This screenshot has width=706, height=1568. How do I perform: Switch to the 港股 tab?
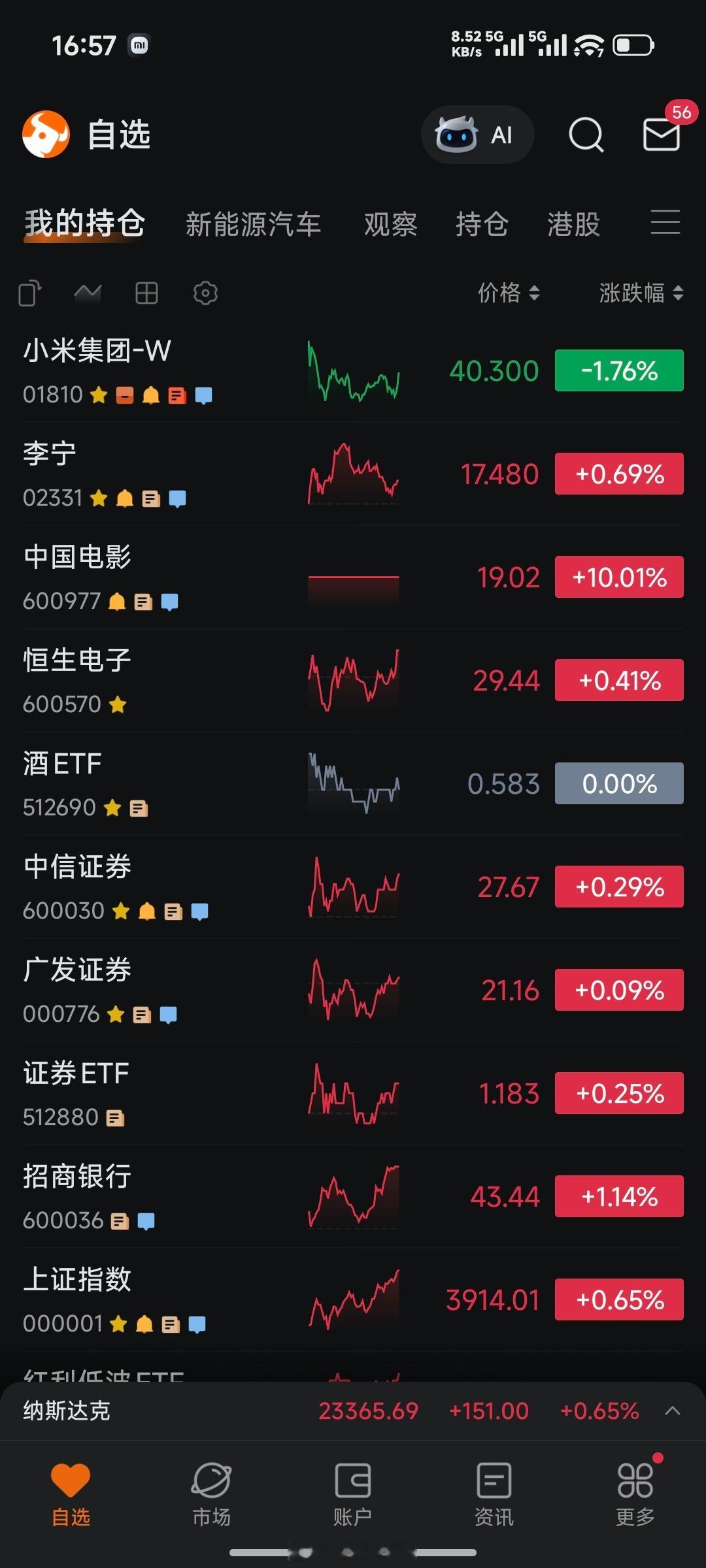pos(574,223)
